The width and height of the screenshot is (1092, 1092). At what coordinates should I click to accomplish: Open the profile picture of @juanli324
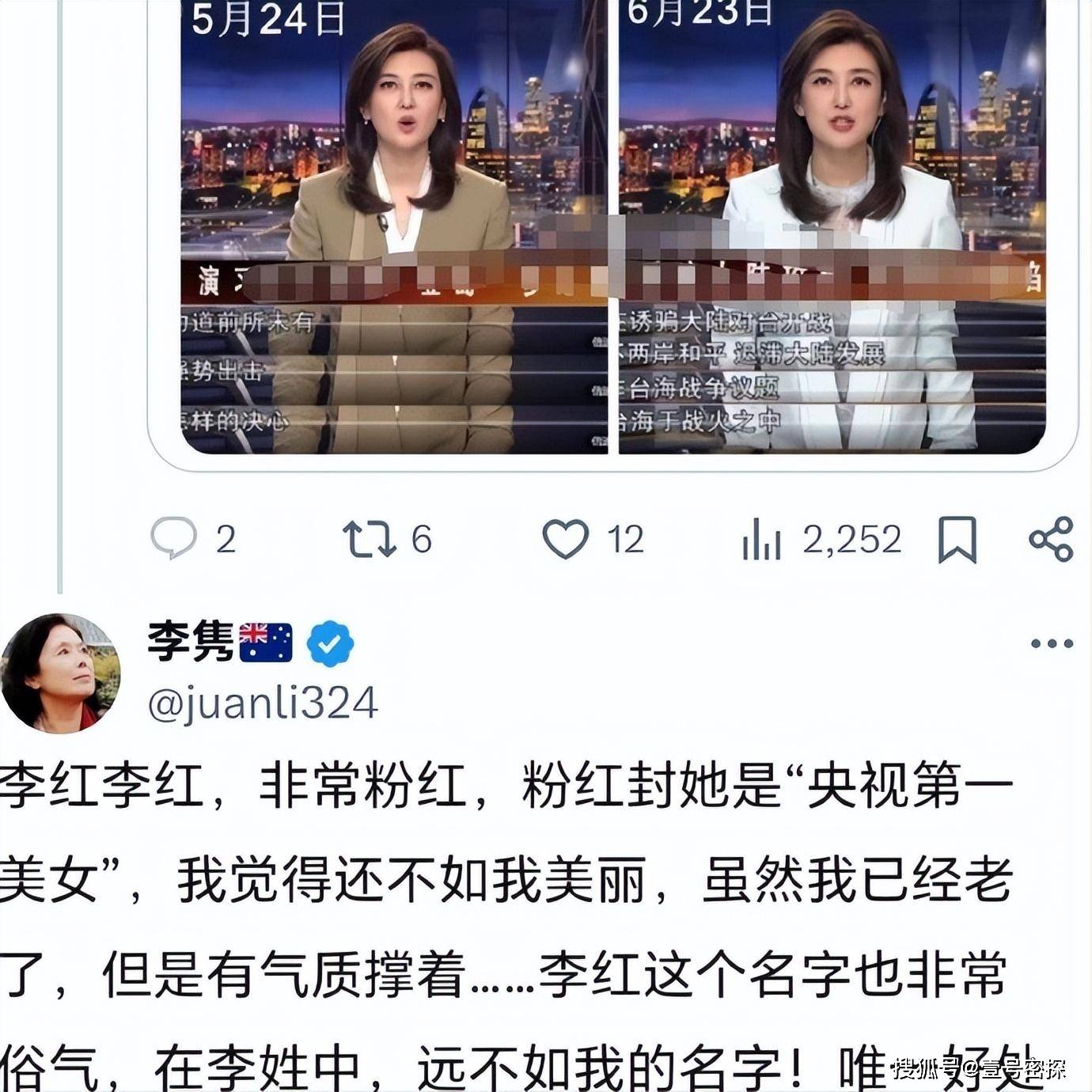click(x=59, y=673)
